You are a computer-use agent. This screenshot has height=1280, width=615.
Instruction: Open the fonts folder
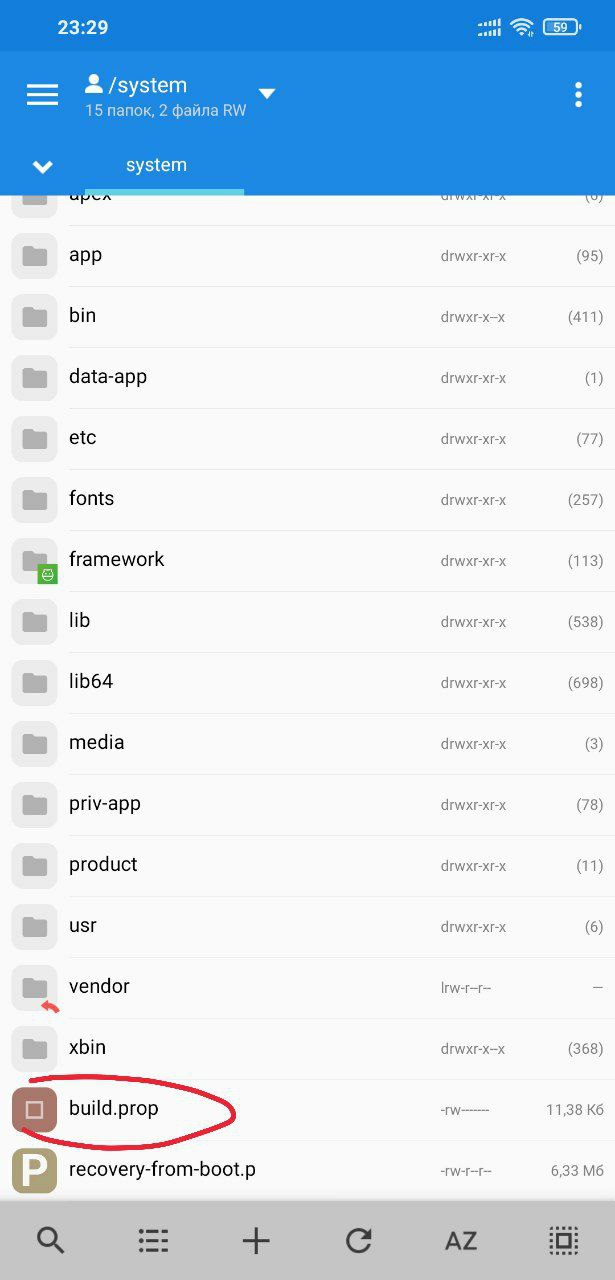(x=307, y=500)
